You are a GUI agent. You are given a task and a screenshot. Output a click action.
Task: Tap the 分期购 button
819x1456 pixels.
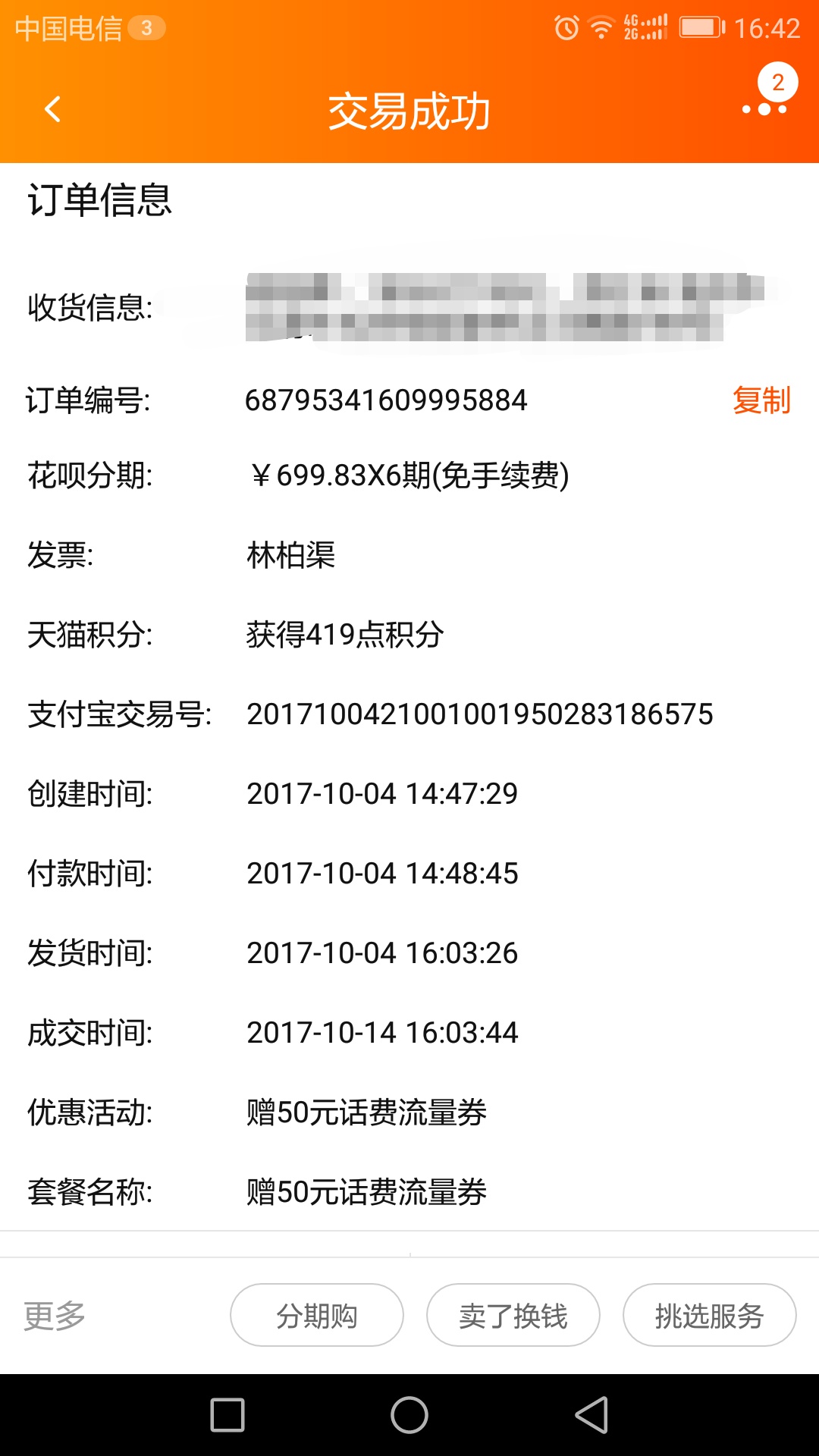(317, 1315)
